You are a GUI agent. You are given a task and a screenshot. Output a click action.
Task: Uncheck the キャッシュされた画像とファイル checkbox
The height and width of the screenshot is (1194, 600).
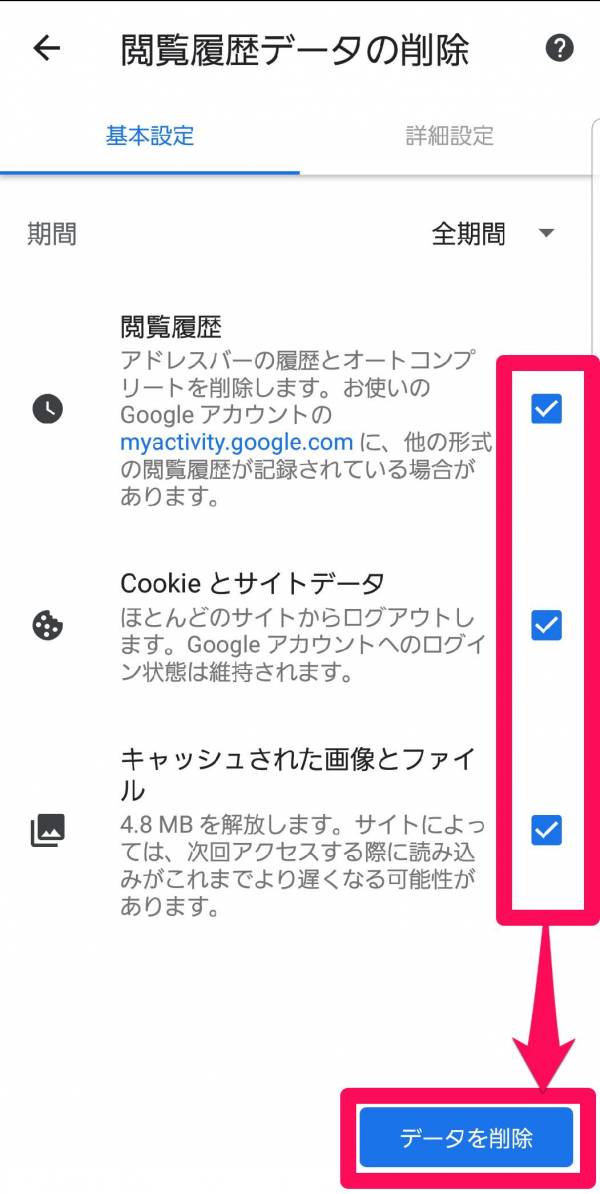point(546,829)
